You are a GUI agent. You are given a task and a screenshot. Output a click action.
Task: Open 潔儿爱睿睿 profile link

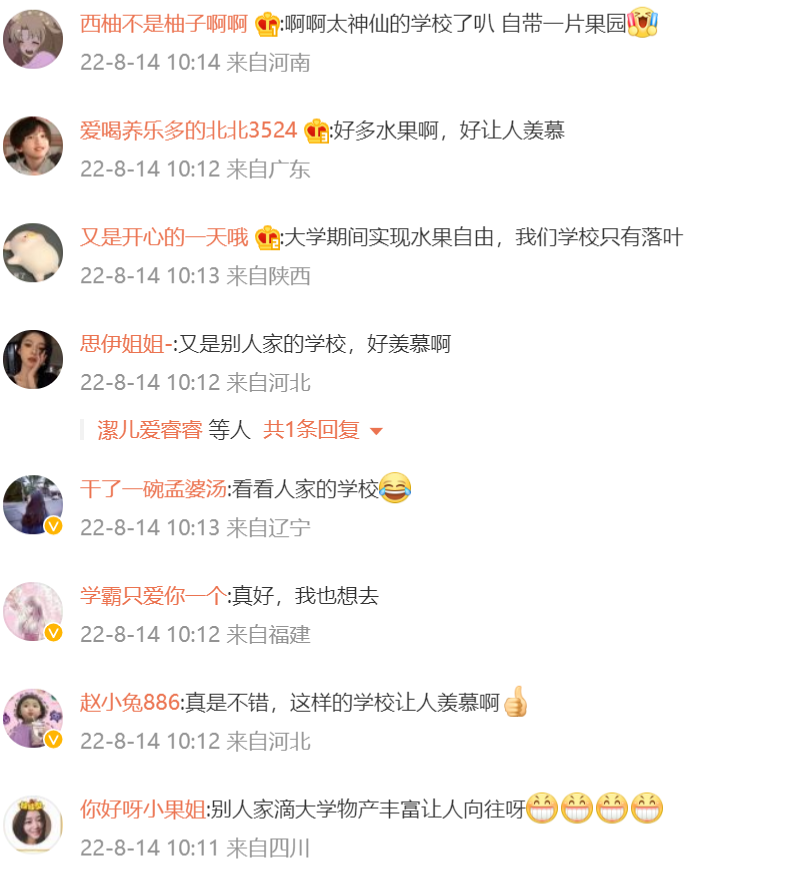coord(149,430)
